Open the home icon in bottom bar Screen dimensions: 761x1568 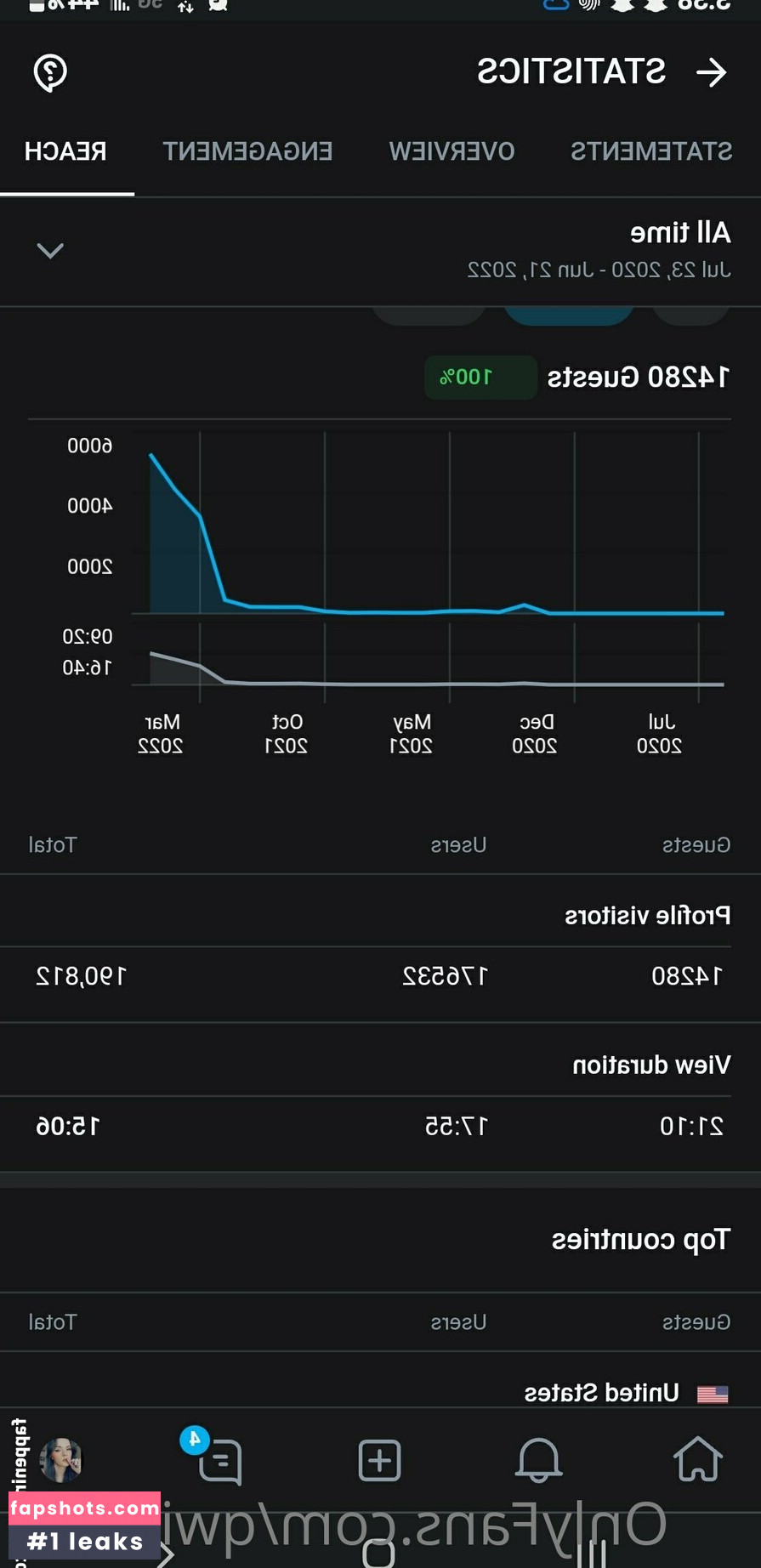tap(697, 1460)
